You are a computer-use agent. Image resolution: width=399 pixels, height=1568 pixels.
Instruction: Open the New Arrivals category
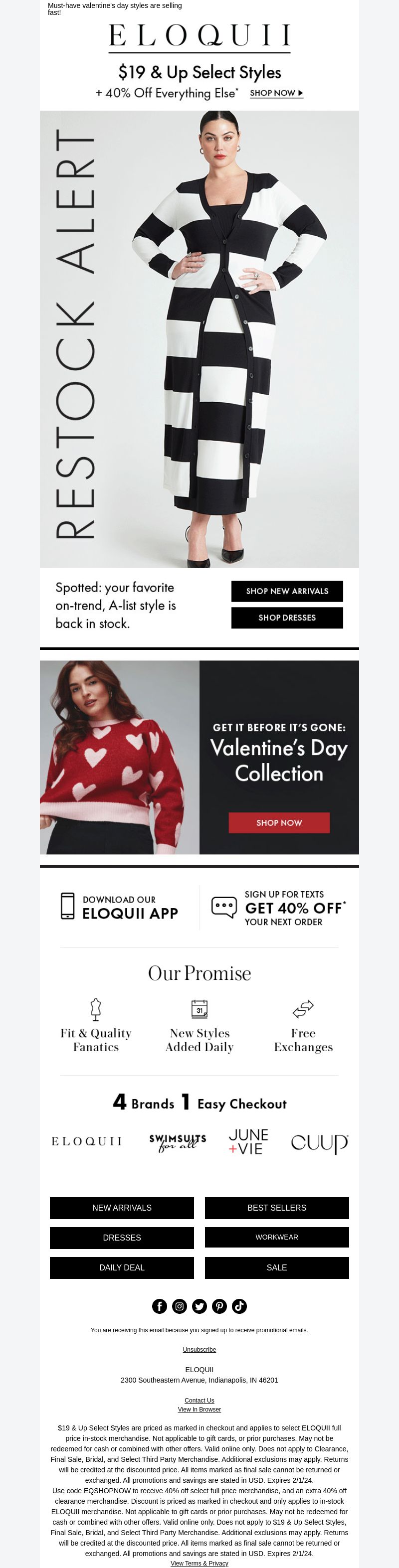(122, 1208)
